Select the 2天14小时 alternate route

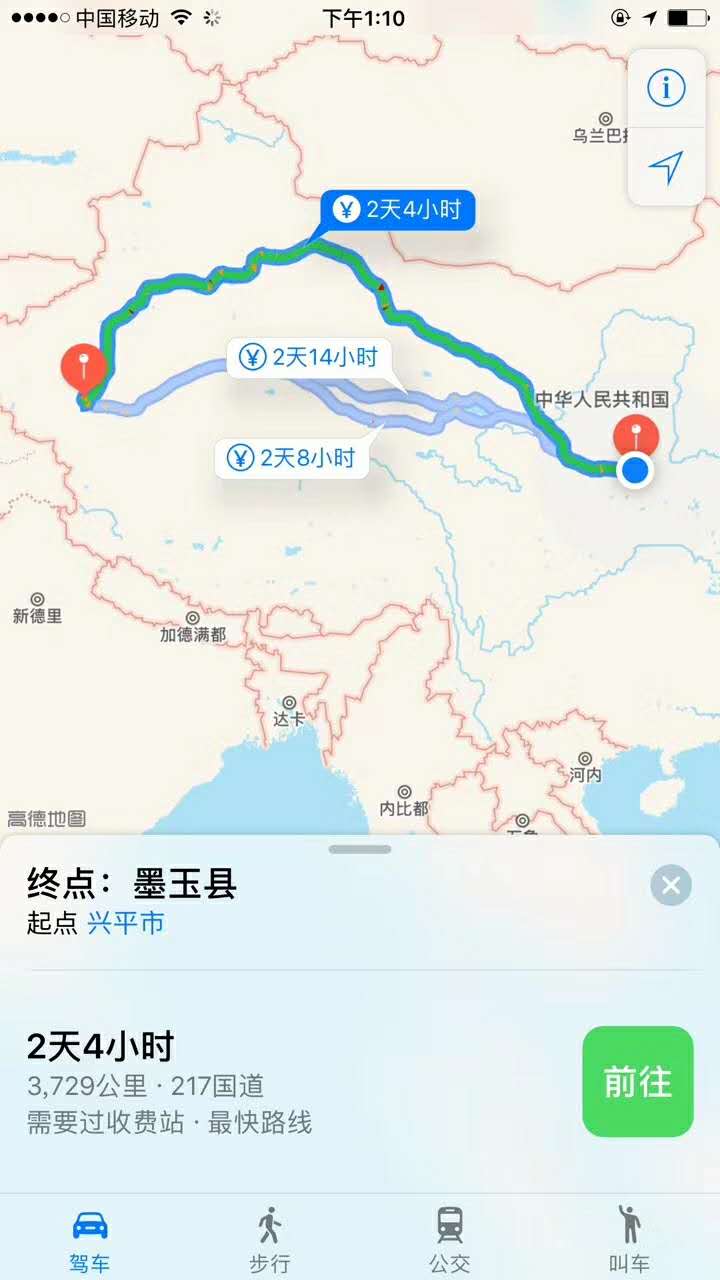point(307,357)
